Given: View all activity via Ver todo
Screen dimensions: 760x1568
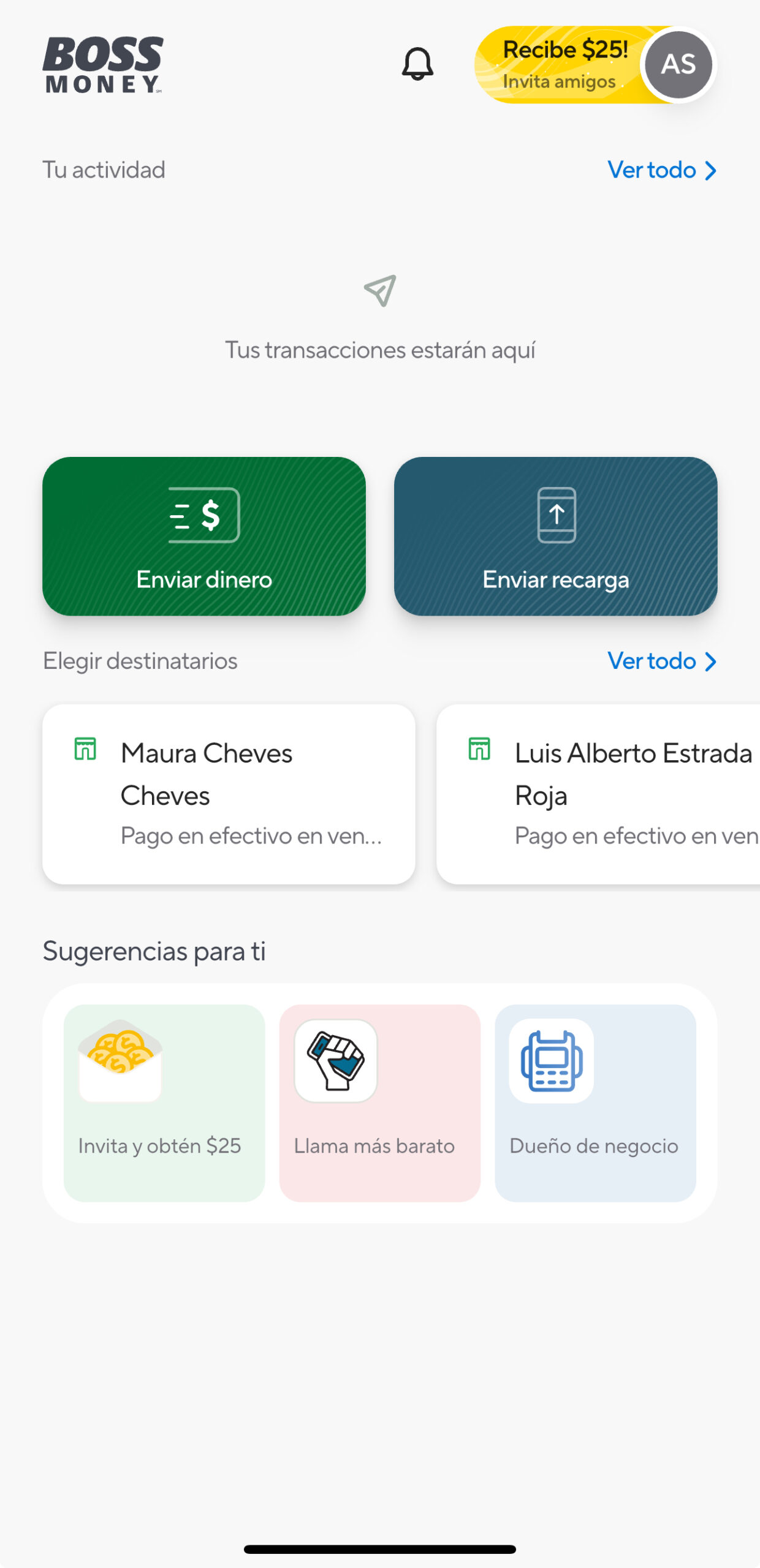Looking at the screenshot, I should coord(661,170).
